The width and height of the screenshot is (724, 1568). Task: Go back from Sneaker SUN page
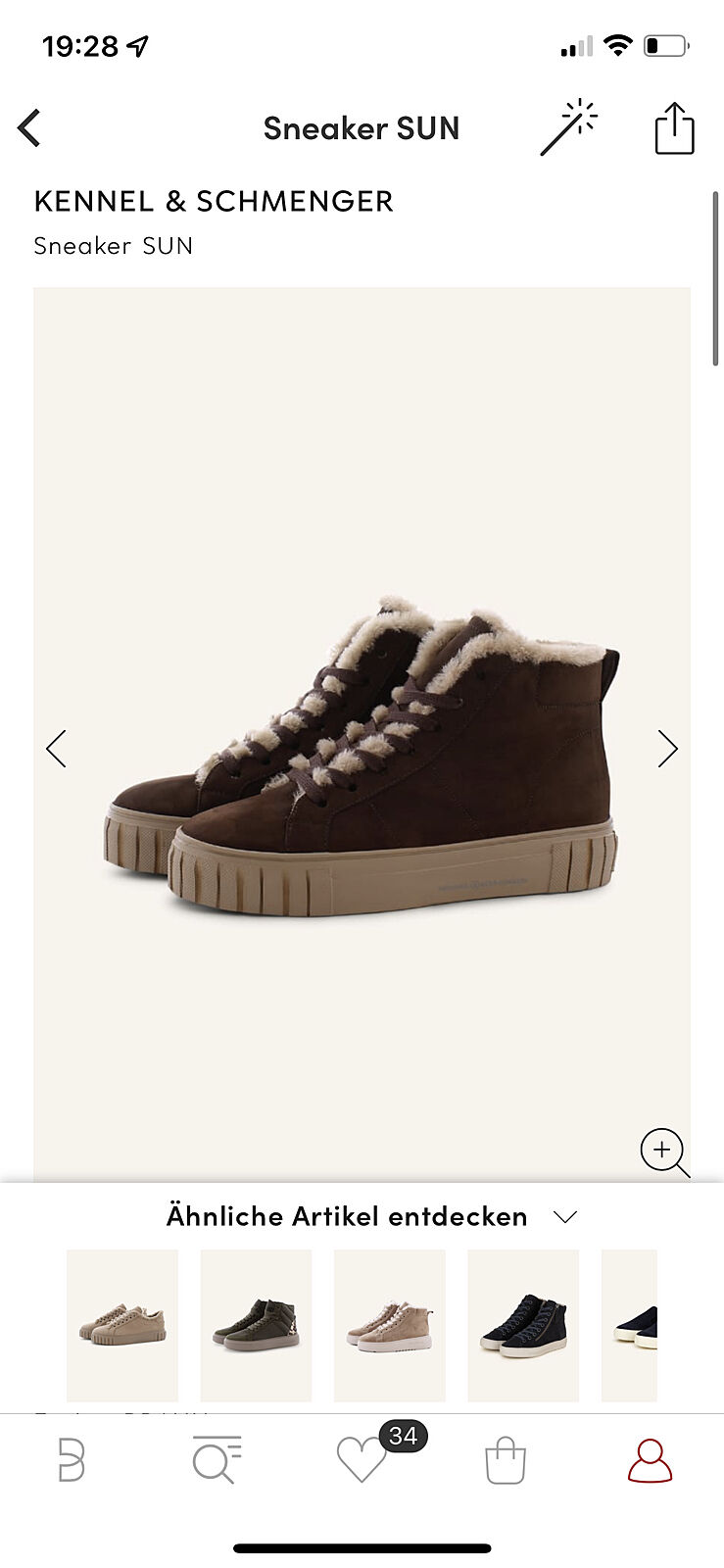pos(29,128)
